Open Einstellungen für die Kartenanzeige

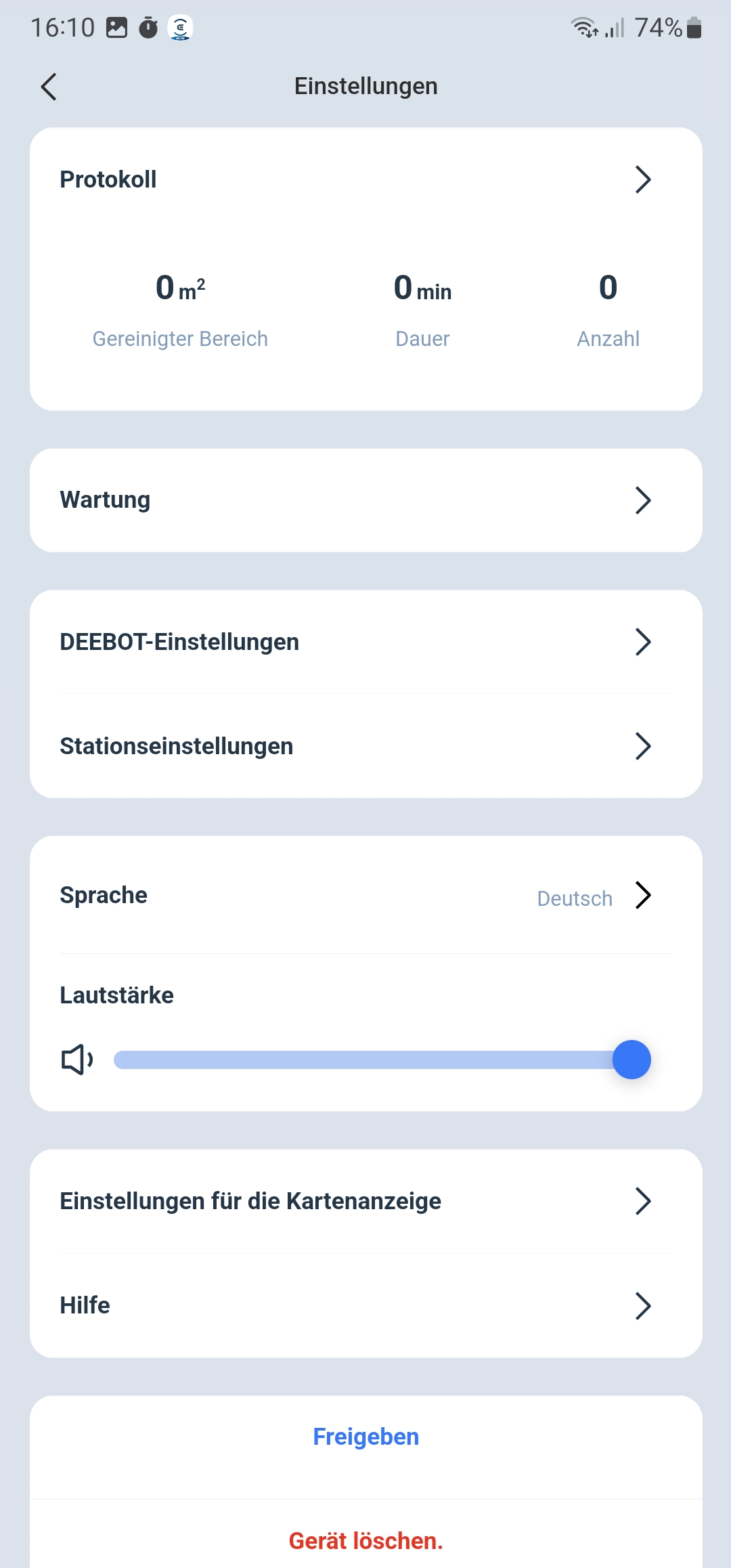pos(365,1201)
